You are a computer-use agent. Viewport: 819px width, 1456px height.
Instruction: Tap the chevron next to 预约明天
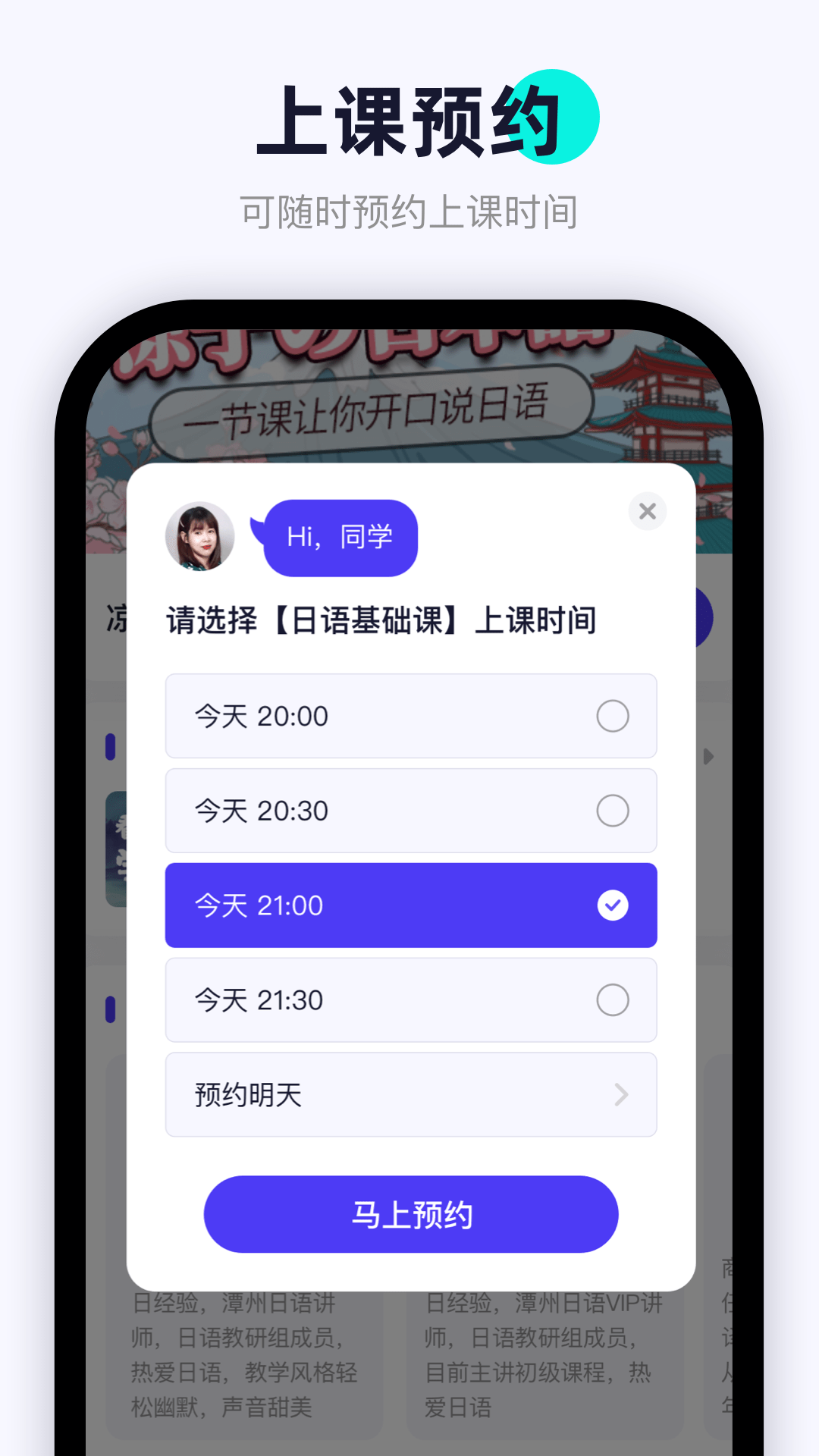pos(622,1094)
